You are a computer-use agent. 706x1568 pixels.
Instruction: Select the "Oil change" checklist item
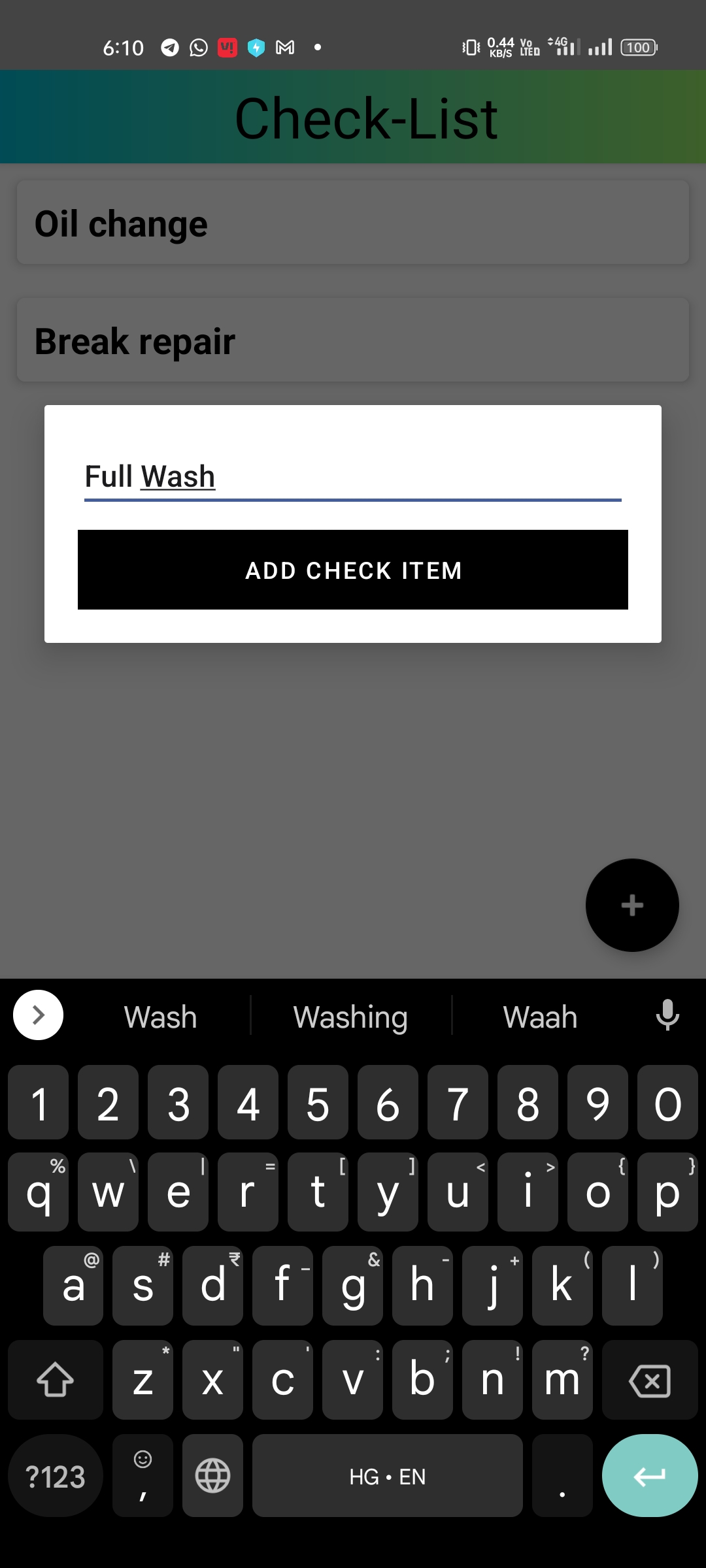click(352, 222)
